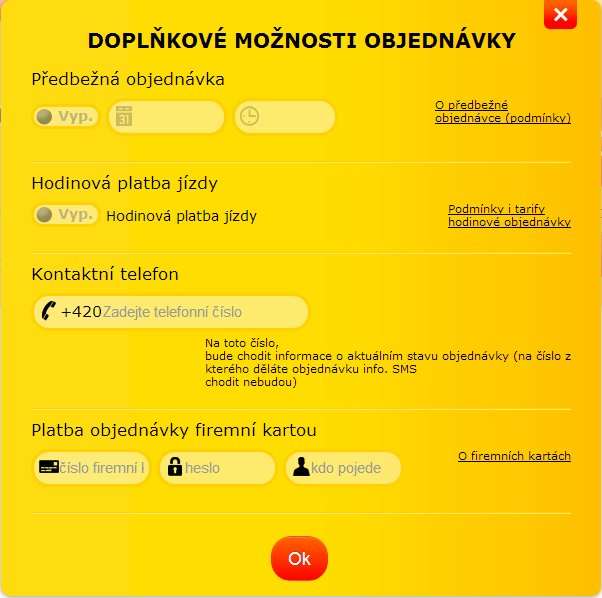
Task: Open the pre-order time picker field
Action: (x=285, y=117)
